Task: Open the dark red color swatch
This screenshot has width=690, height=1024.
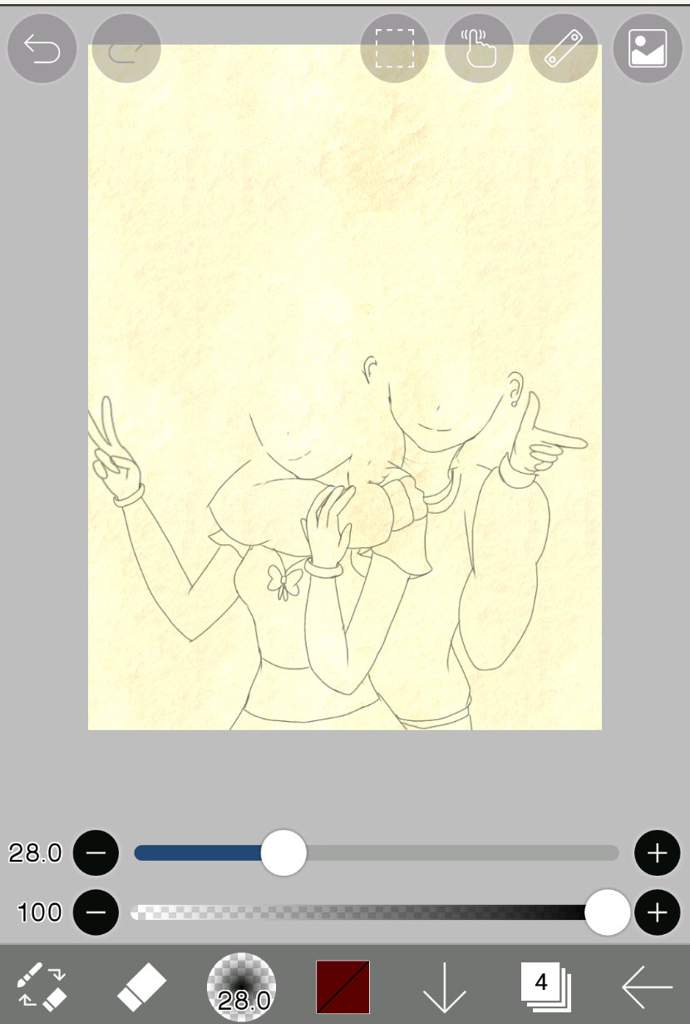Action: pyautogui.click(x=343, y=987)
